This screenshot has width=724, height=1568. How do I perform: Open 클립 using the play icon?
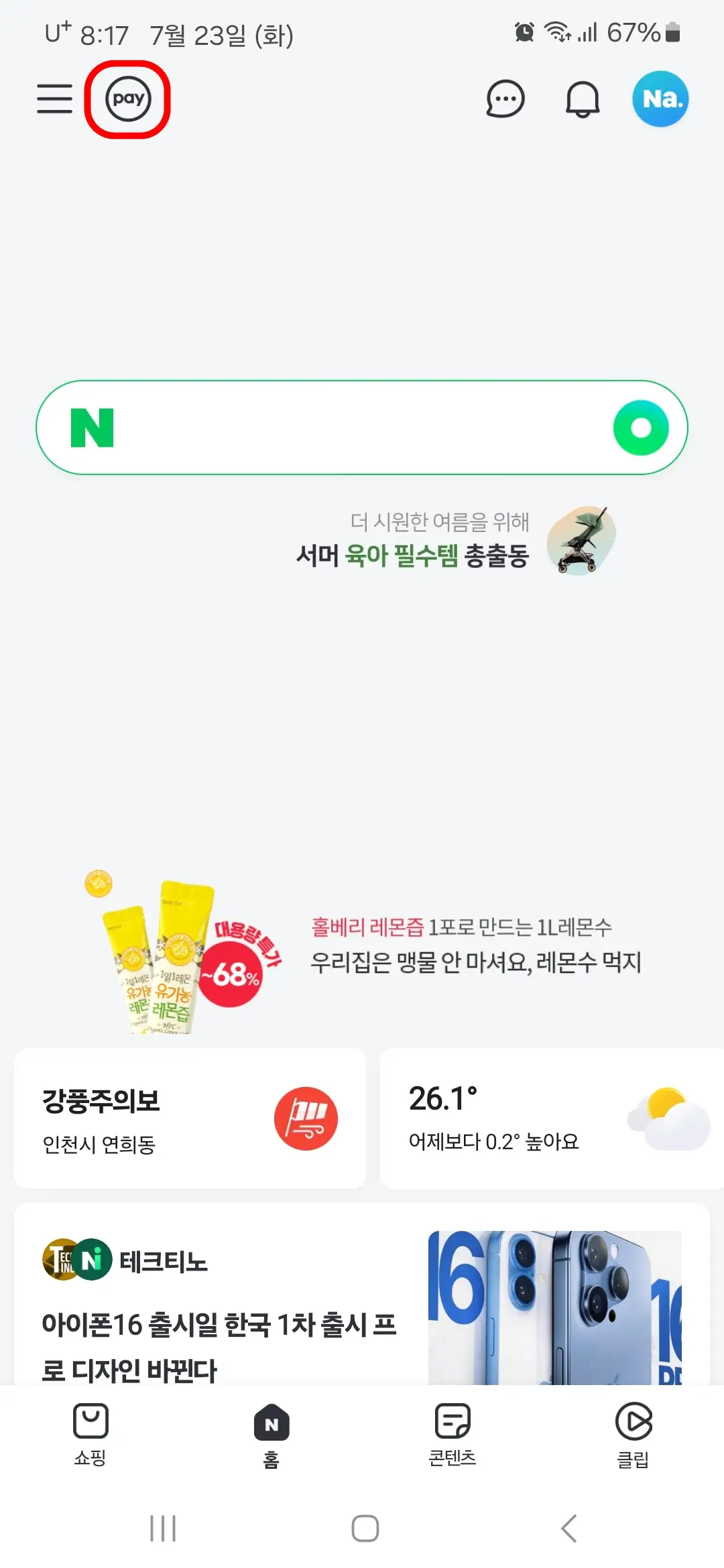[x=632, y=1434]
